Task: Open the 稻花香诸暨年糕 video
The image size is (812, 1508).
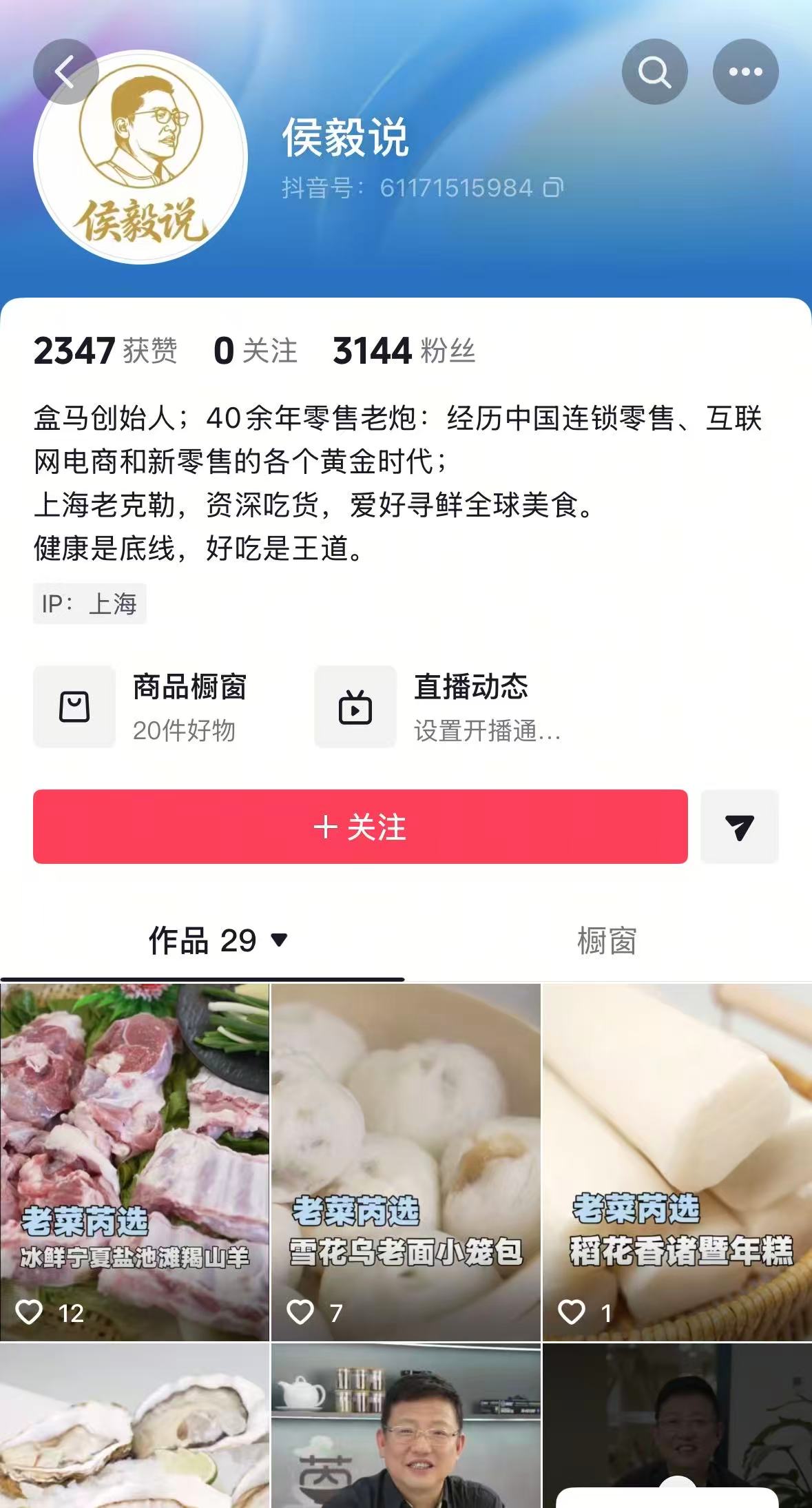Action: (678, 1162)
